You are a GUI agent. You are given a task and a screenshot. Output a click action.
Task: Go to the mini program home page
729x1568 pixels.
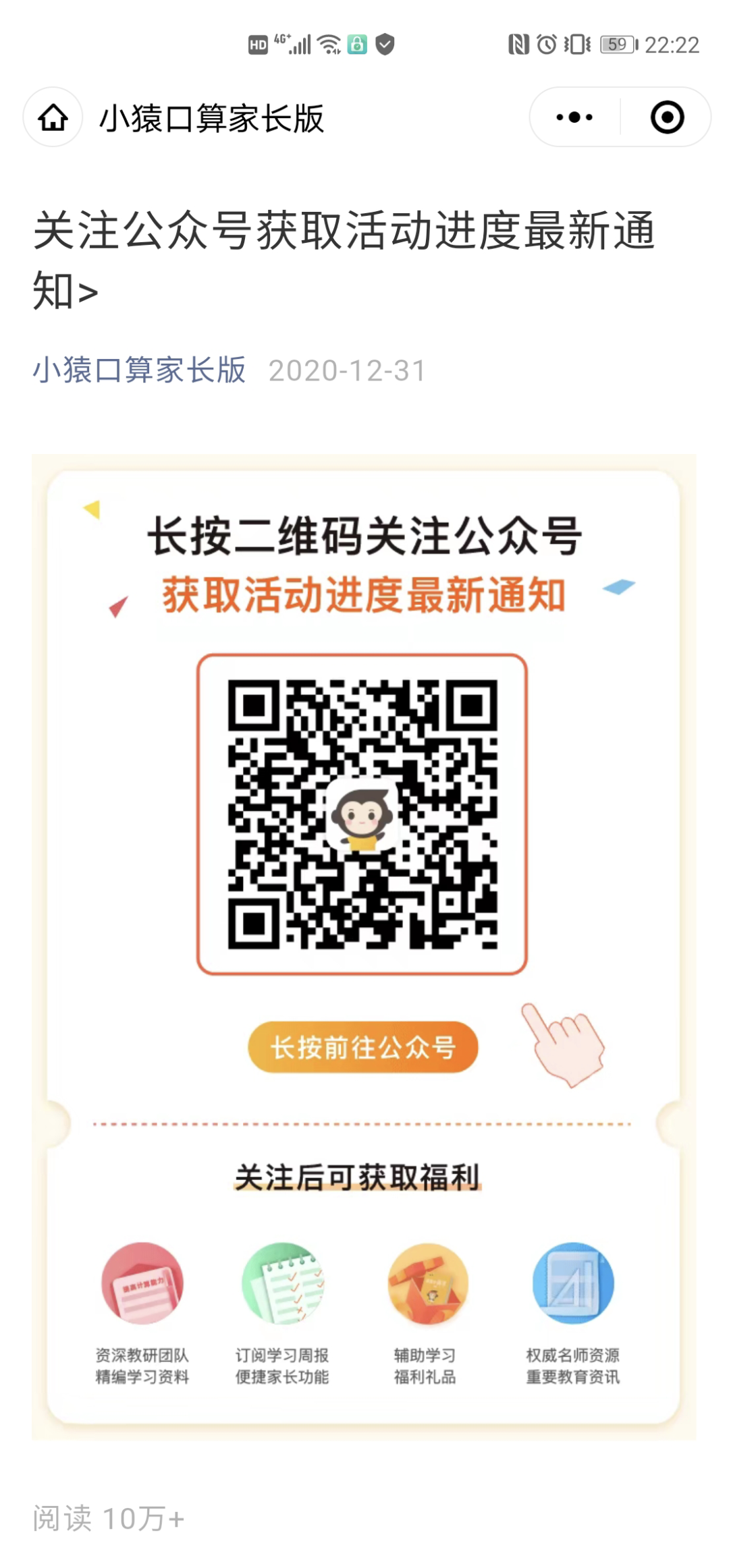point(53,117)
